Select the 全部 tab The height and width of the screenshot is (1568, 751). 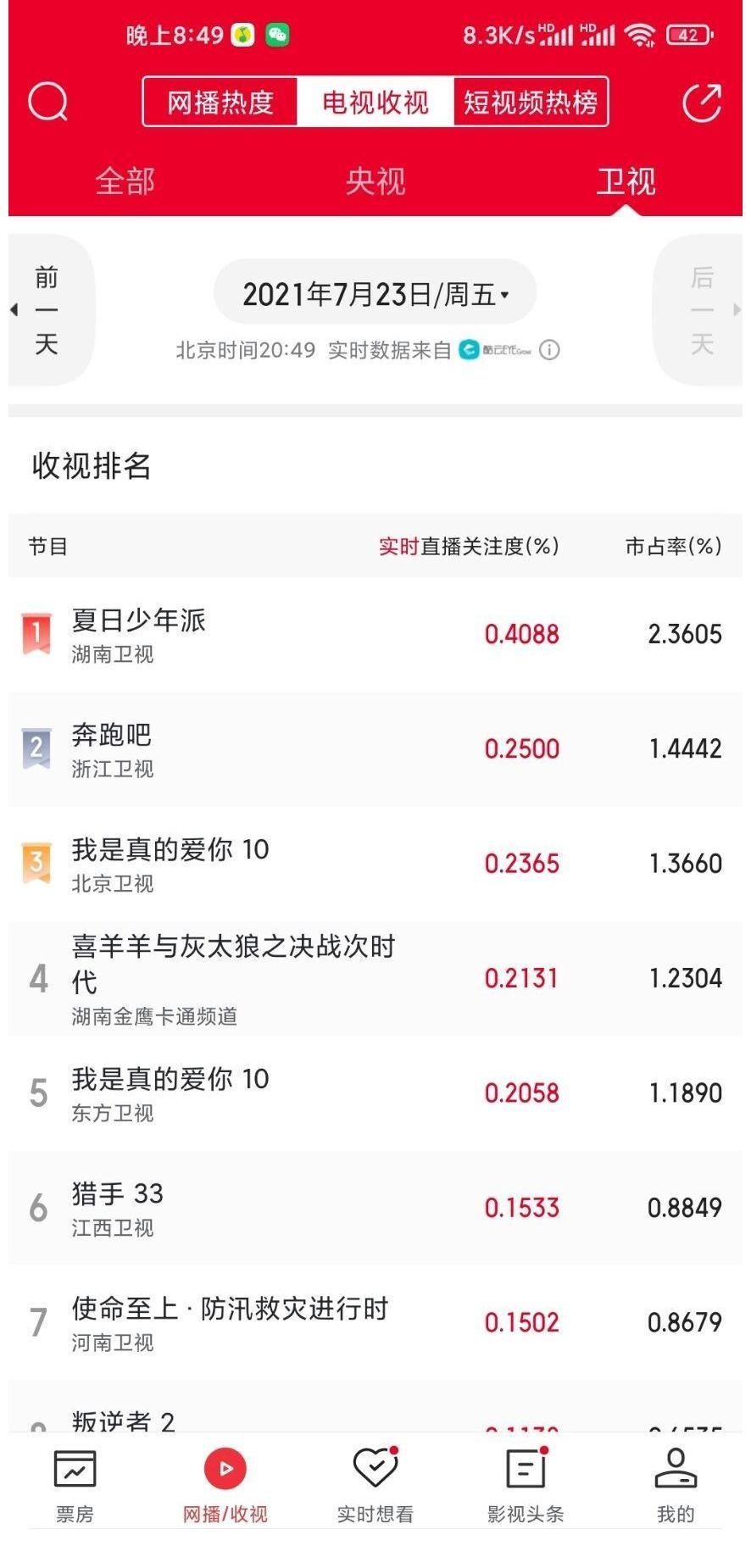tap(125, 181)
